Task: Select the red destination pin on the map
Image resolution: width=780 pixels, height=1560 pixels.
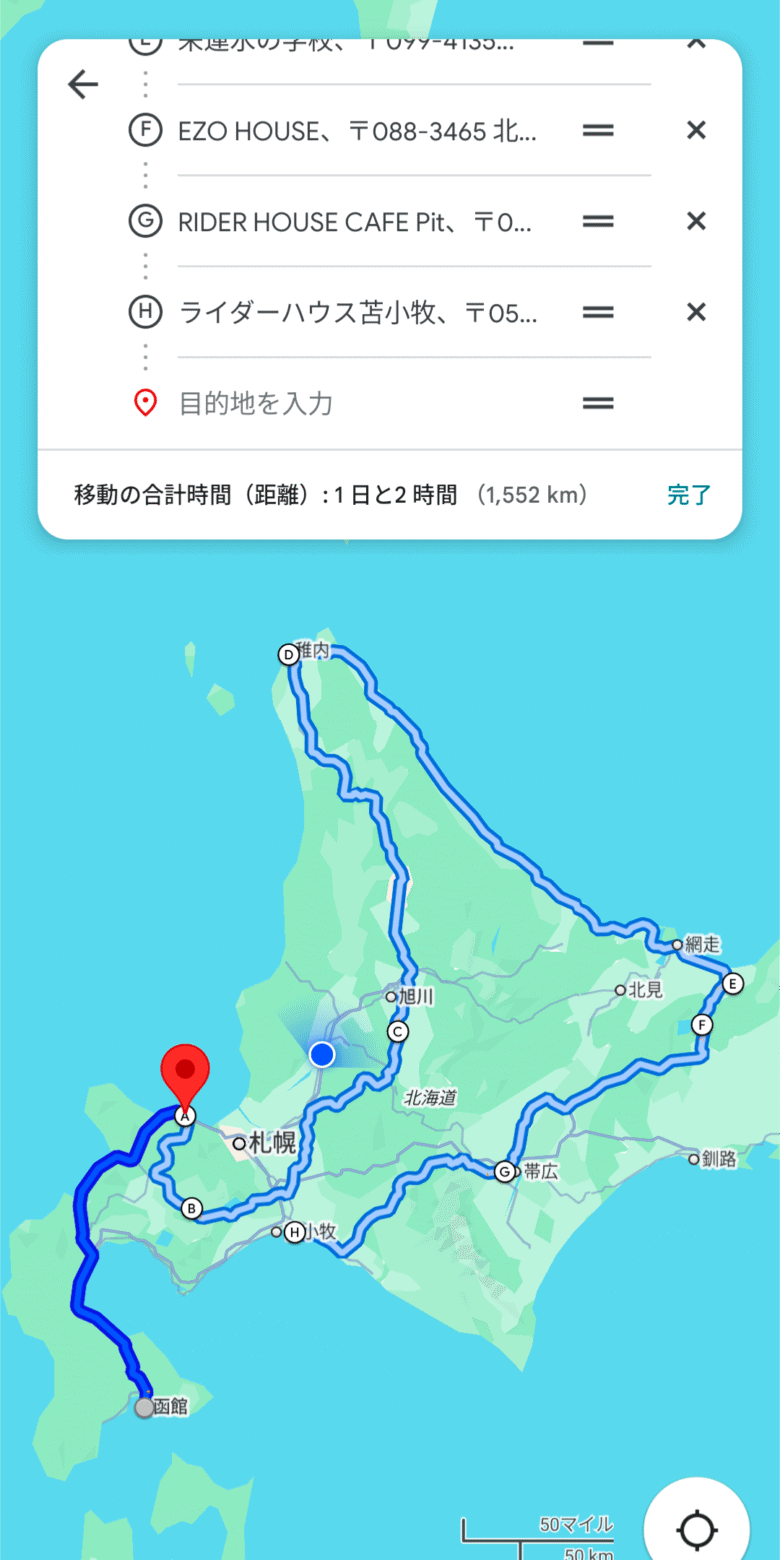Action: [185, 1074]
